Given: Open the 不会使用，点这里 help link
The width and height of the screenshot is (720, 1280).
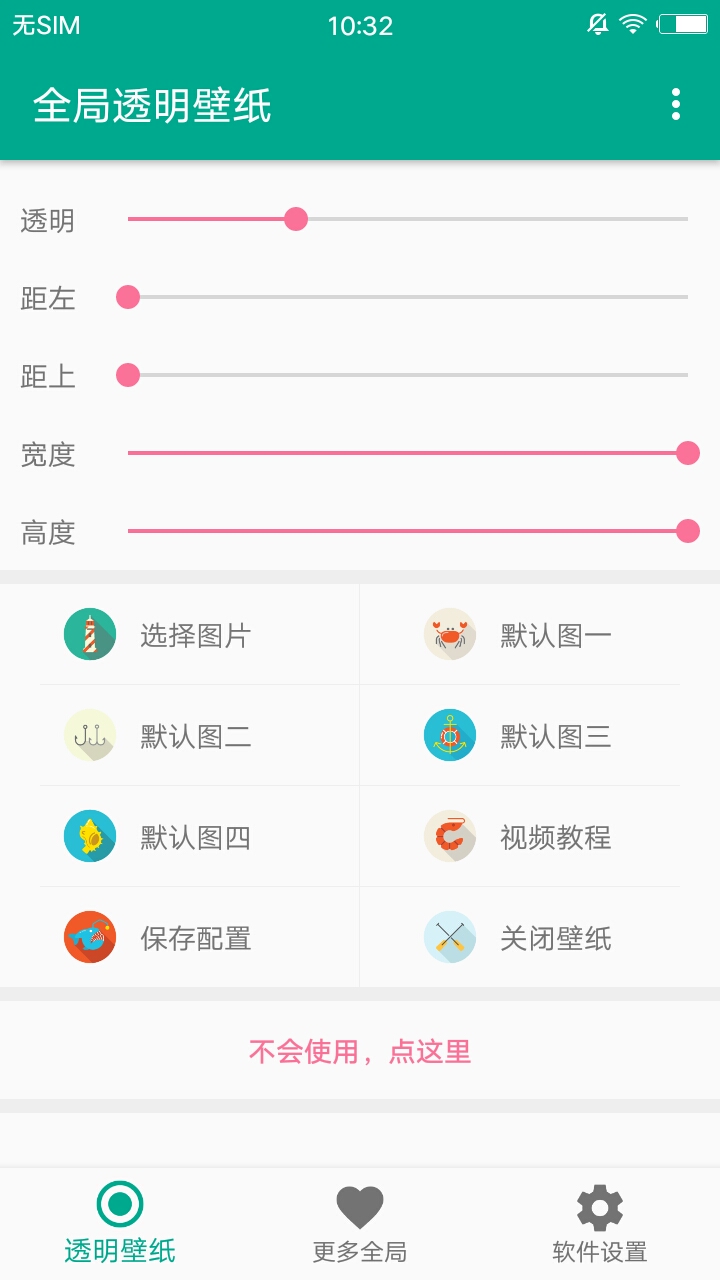Looking at the screenshot, I should [x=360, y=1051].
